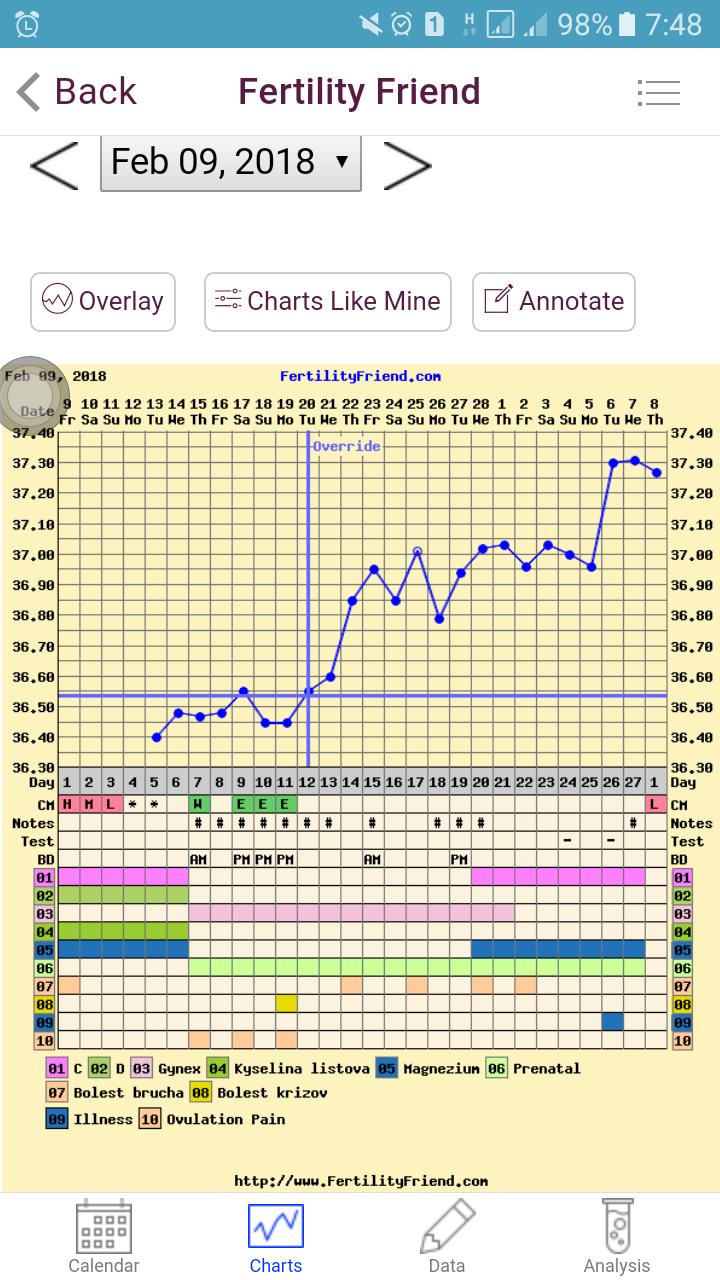The image size is (720, 1280).
Task: Open the list menu icon
Action: pyautogui.click(x=658, y=93)
